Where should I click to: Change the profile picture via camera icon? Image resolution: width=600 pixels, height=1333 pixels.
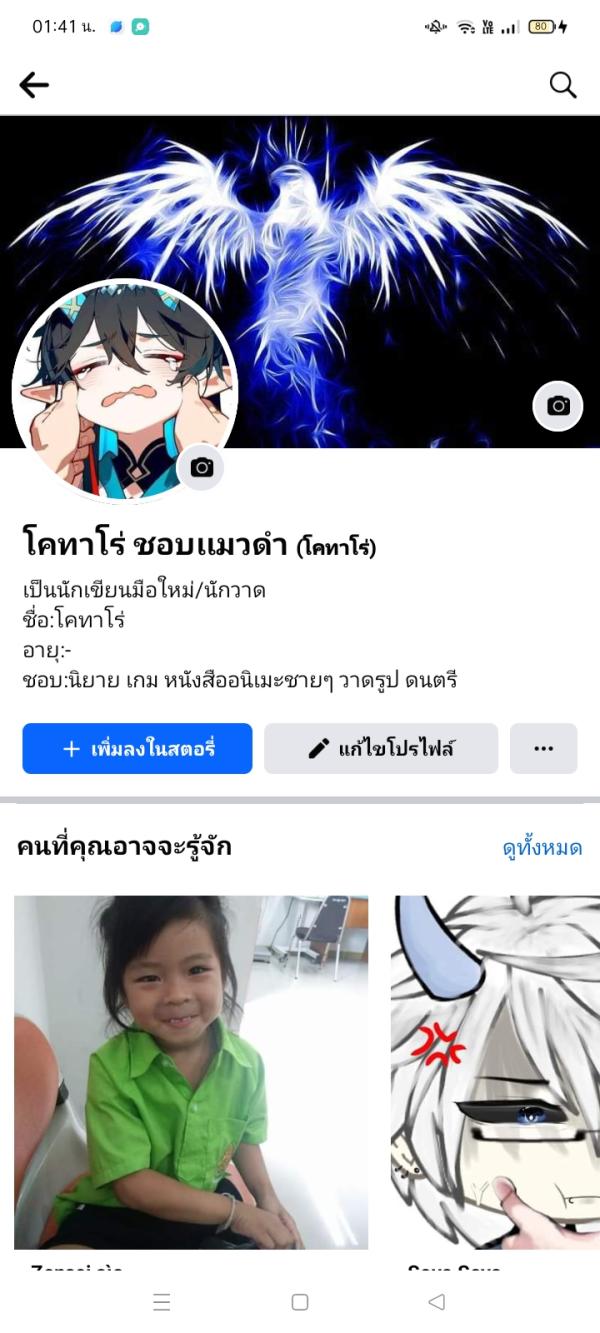pos(201,467)
